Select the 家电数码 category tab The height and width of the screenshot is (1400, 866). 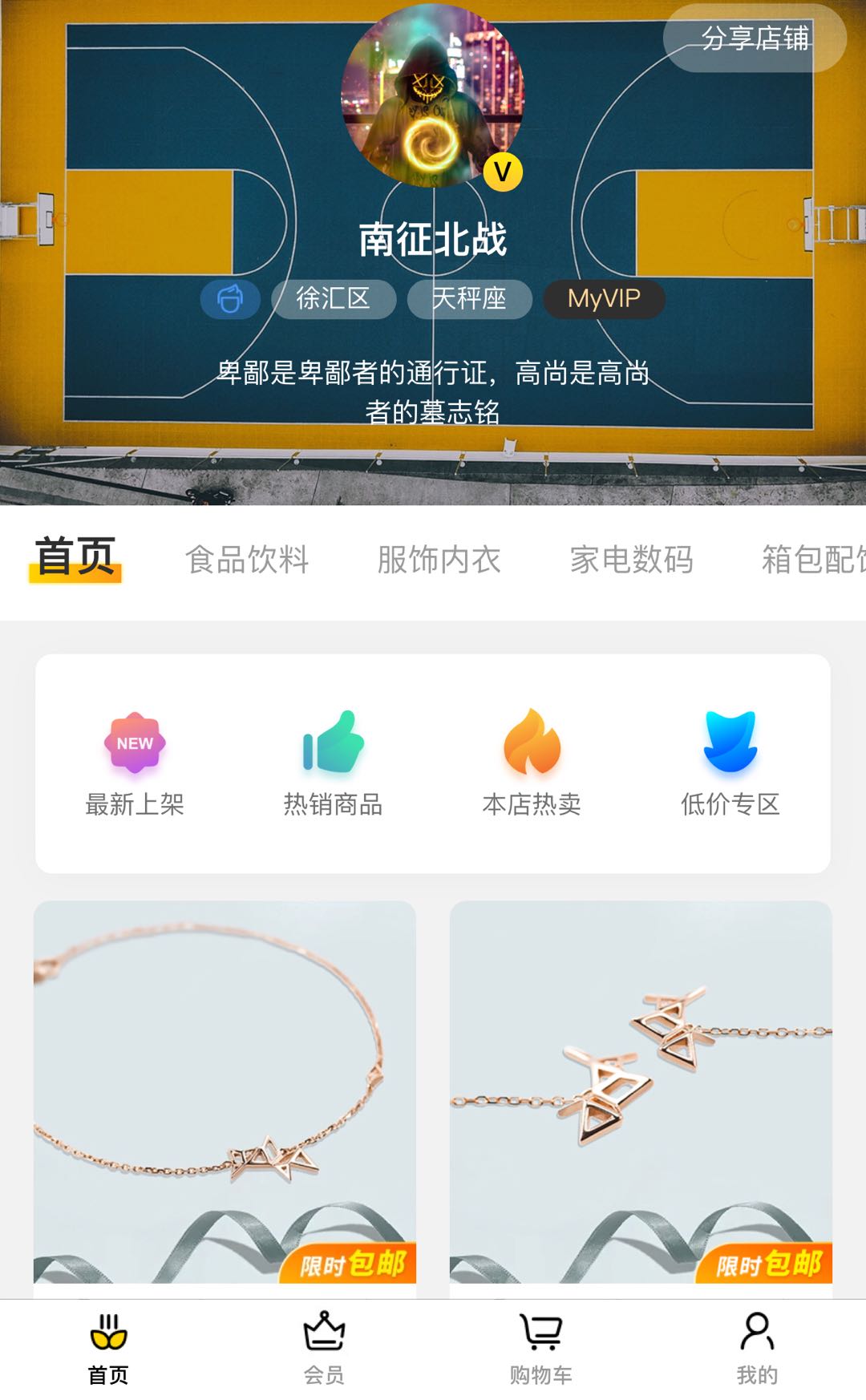click(631, 560)
